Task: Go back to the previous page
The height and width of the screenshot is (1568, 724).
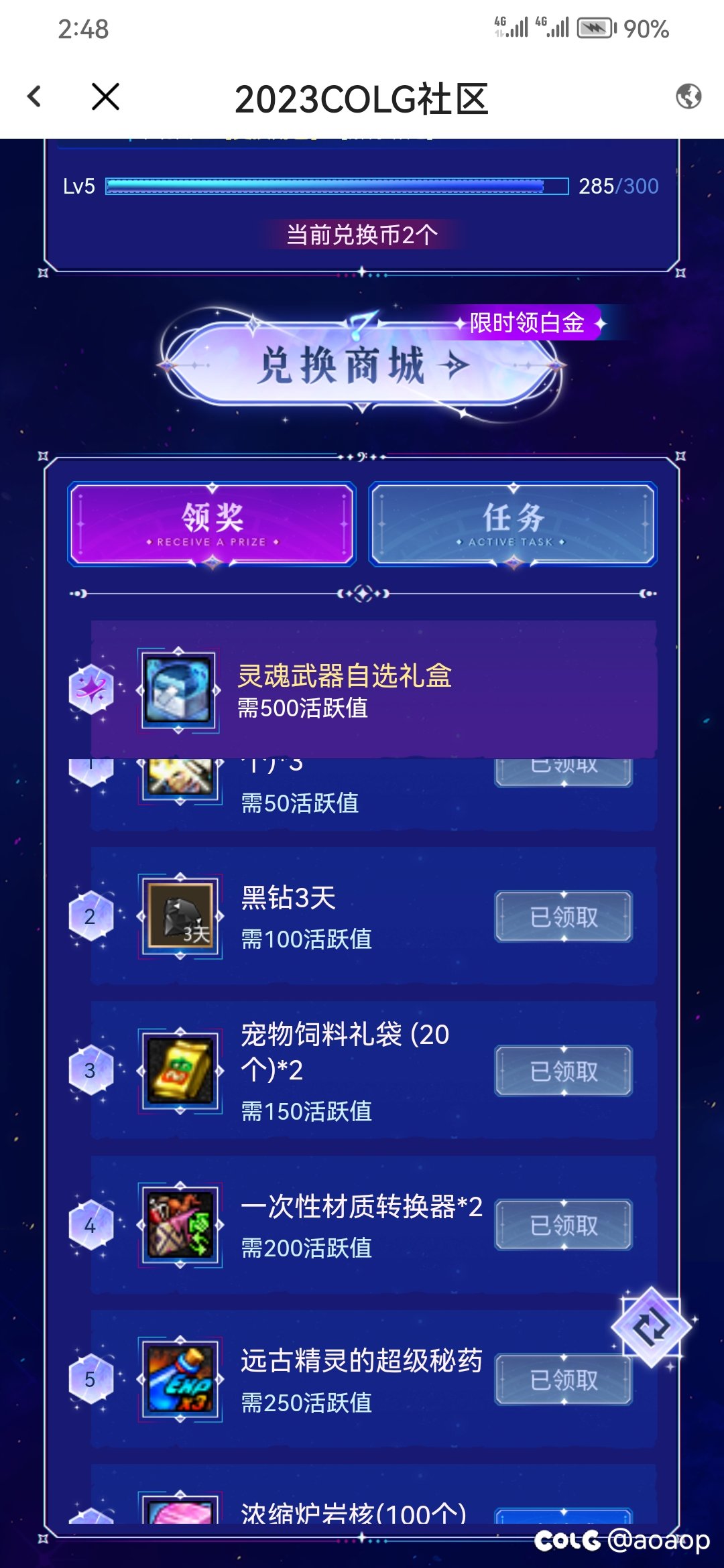Action: pos(35,96)
